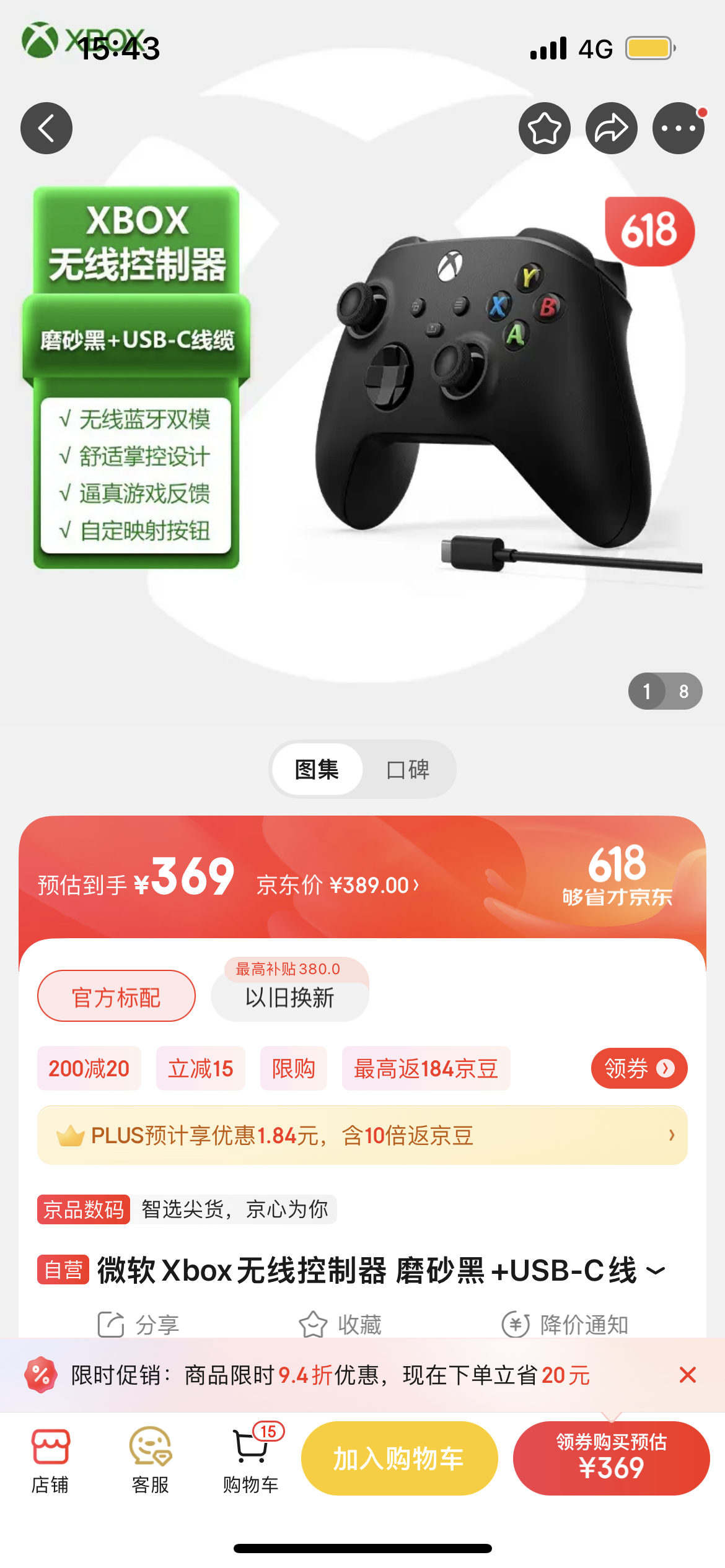Tap 降价通知 for price drop alerts
Screen dimensions: 725x1568
[565, 1325]
